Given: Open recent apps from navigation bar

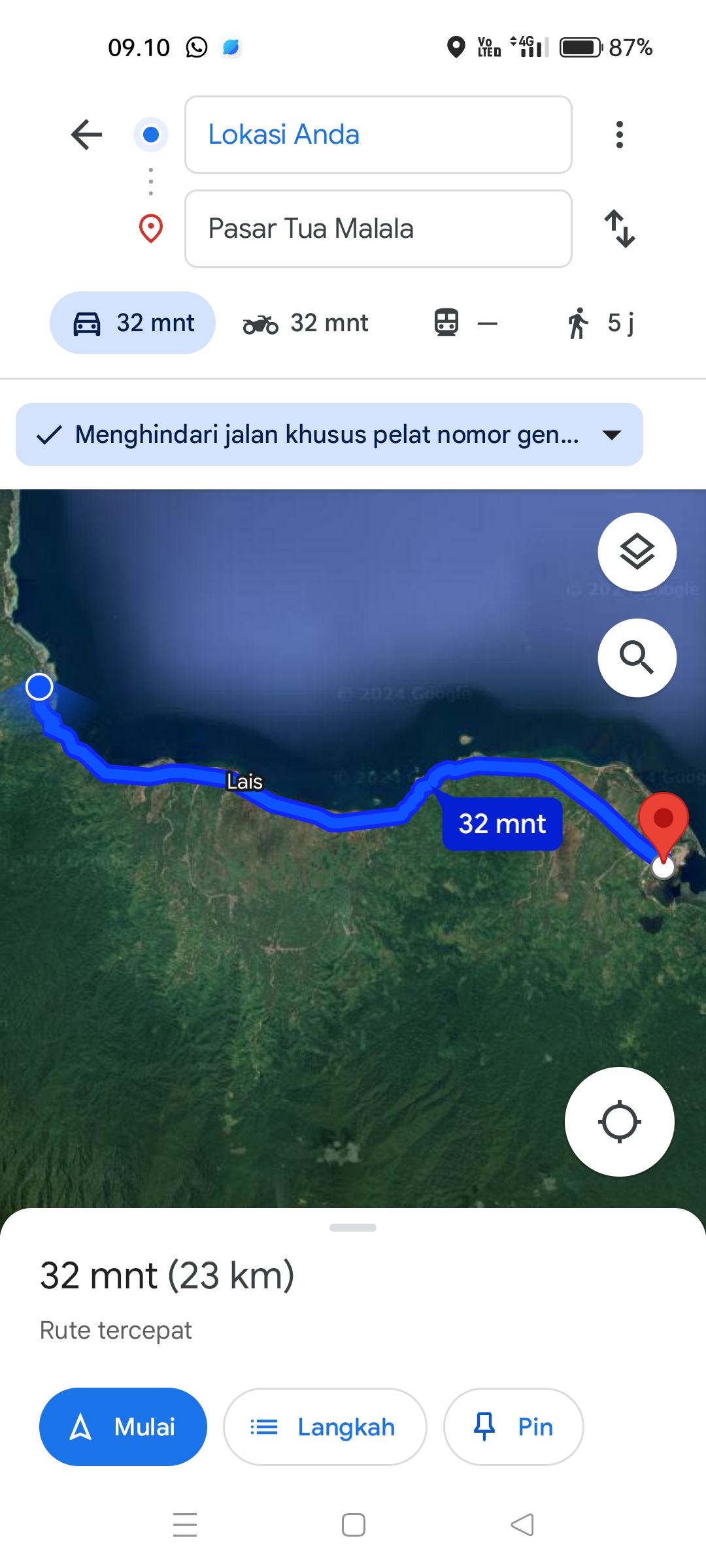Looking at the screenshot, I should 185,1525.
